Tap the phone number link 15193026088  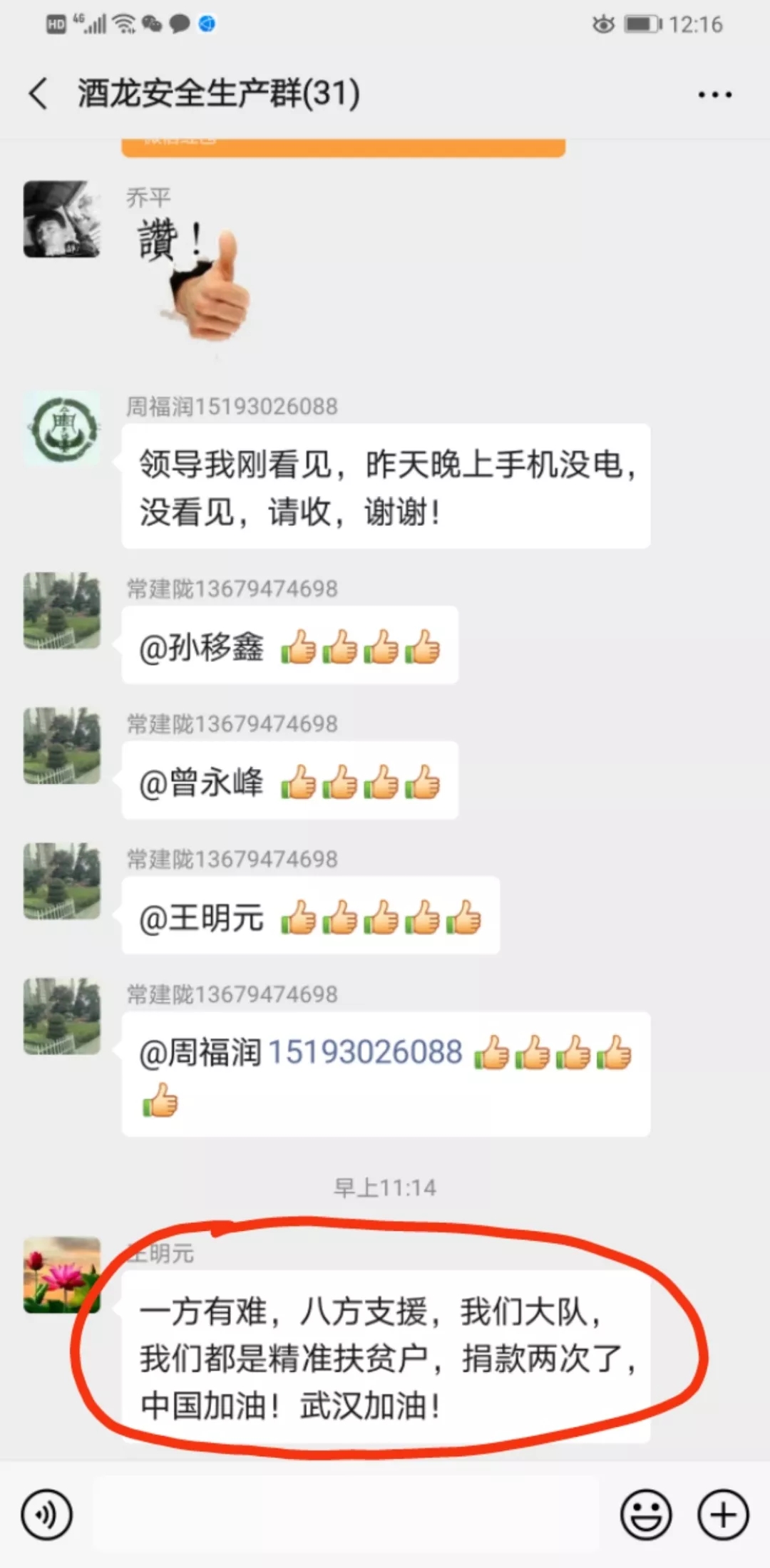[x=365, y=1053]
